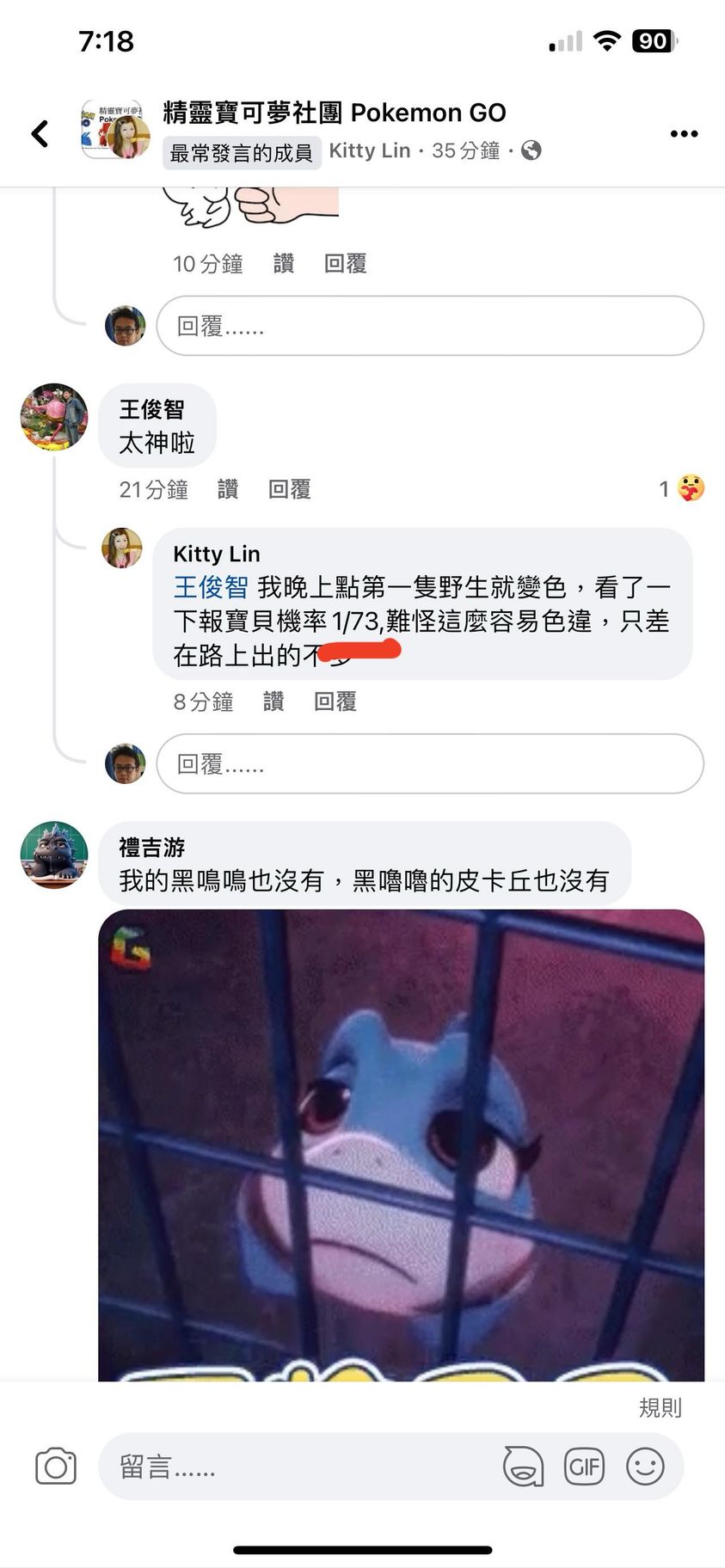The height and width of the screenshot is (1568, 725).
Task: Open camera to attach a photo
Action: (x=56, y=1466)
